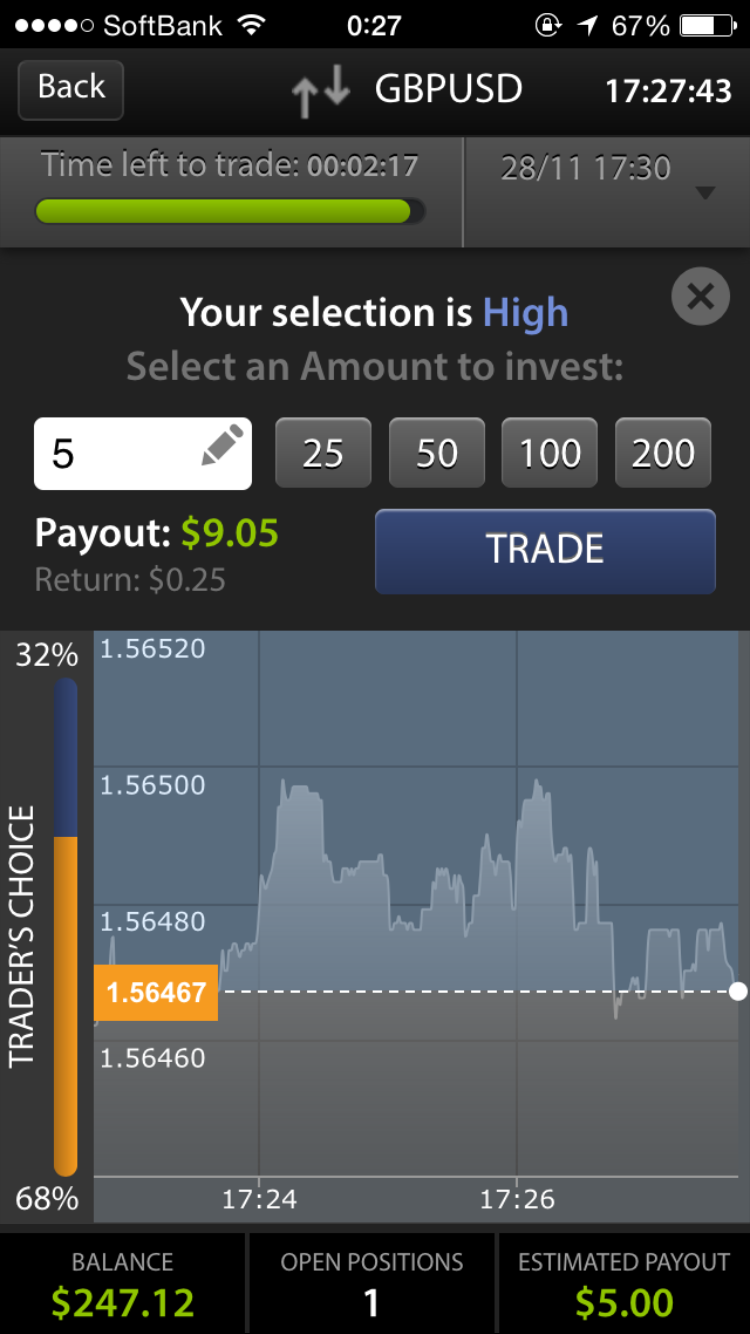The width and height of the screenshot is (750, 1334).
Task: Choose 50 as the investment amount
Action: point(437,453)
